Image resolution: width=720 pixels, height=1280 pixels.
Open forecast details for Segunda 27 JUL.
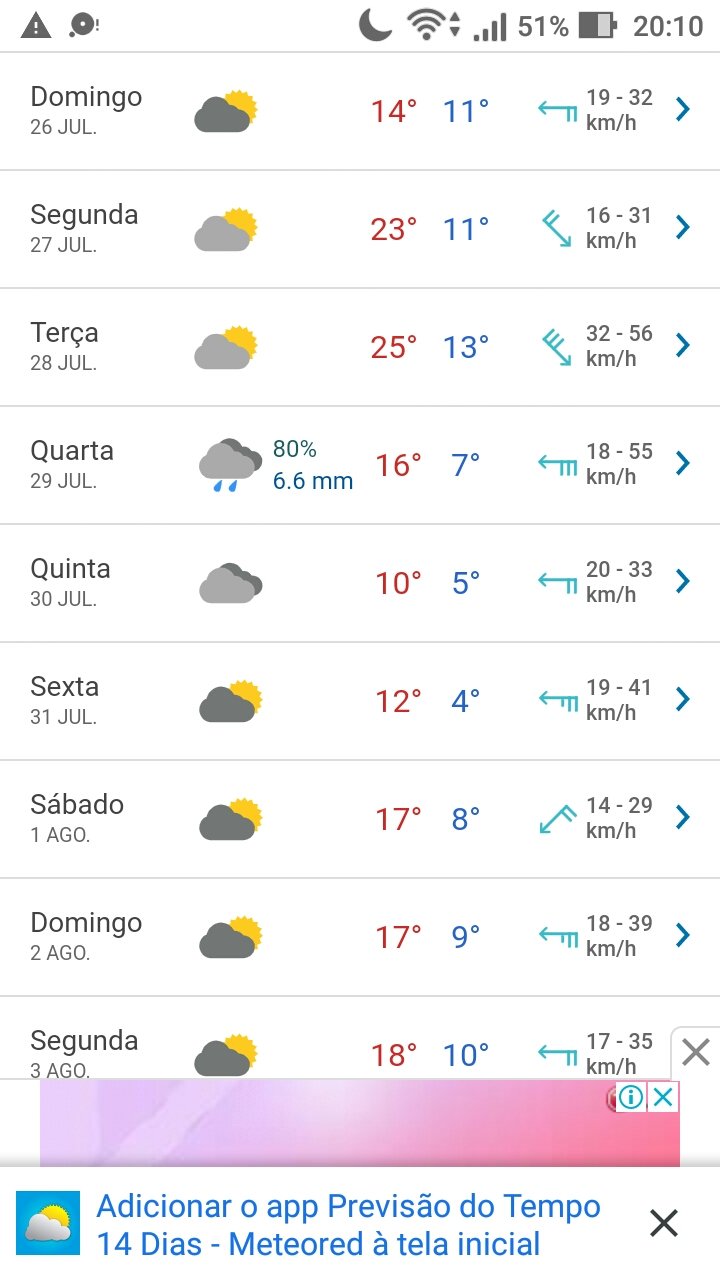click(360, 229)
